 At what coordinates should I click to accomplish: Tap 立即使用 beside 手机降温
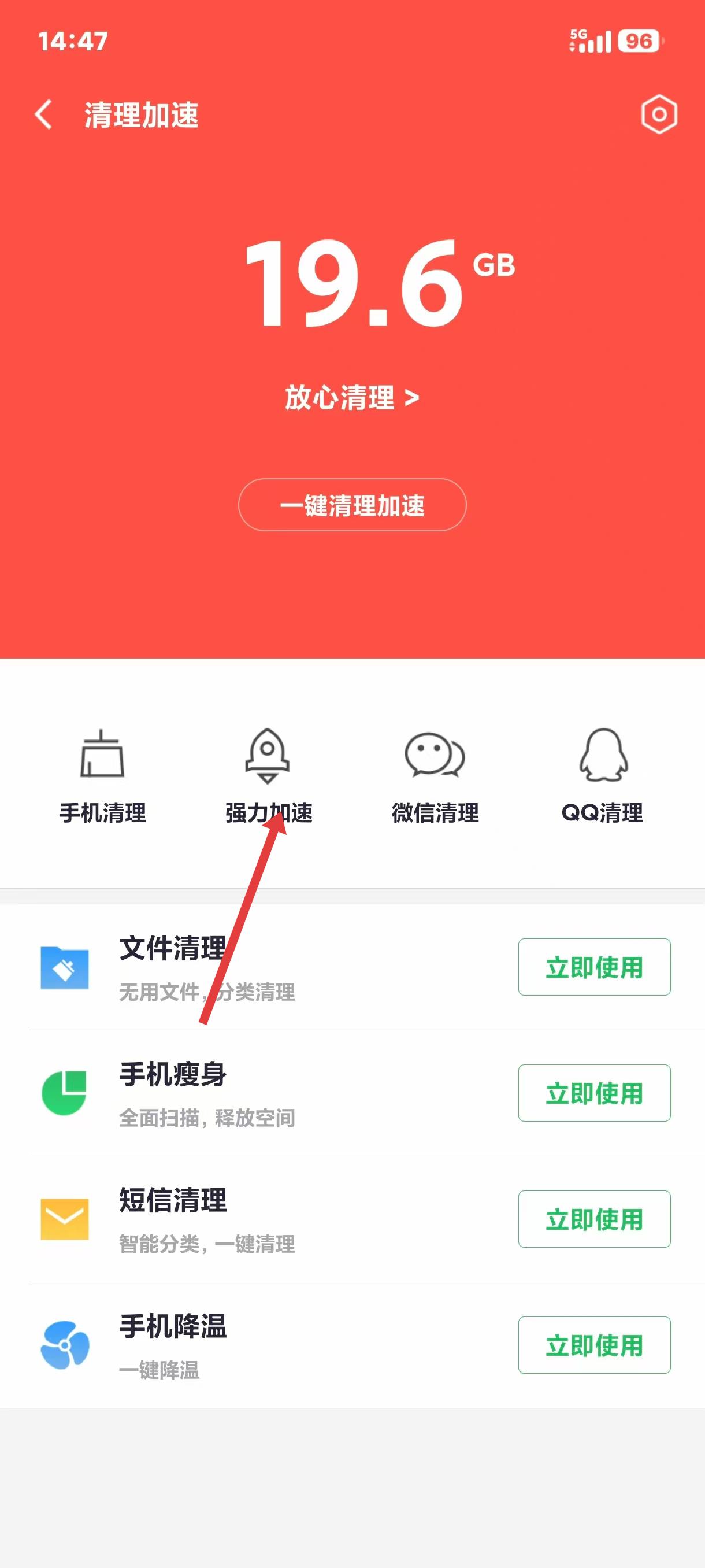[x=593, y=1345]
